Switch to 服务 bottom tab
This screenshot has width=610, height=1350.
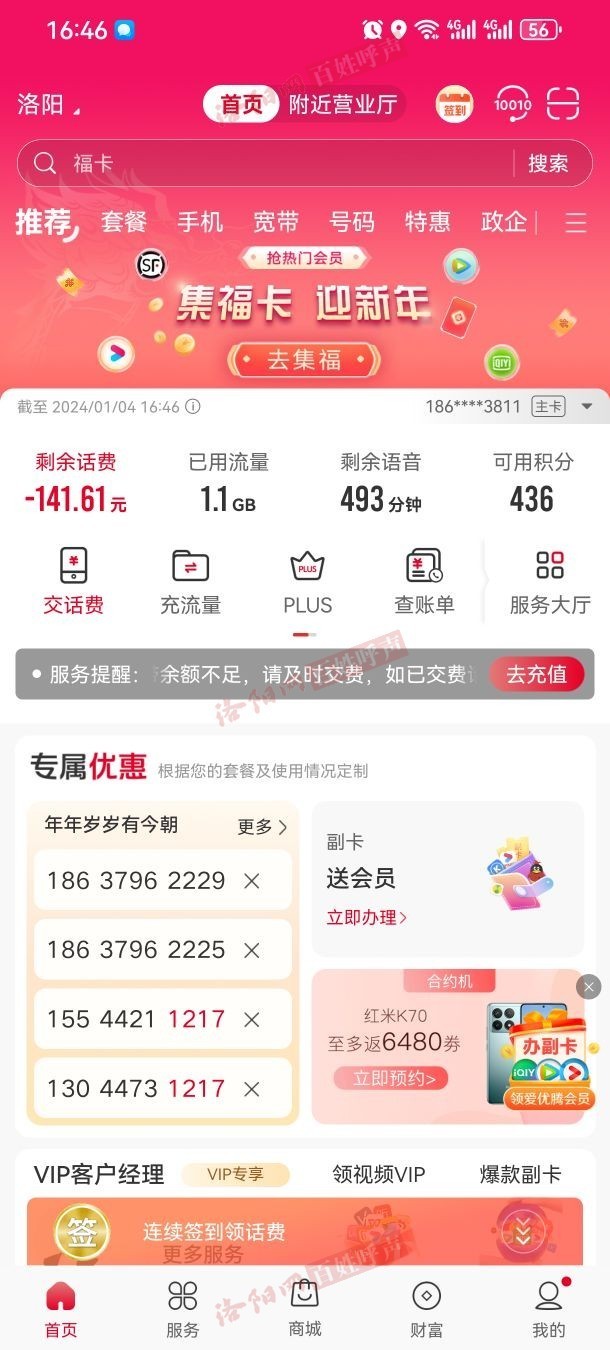tap(182, 1308)
